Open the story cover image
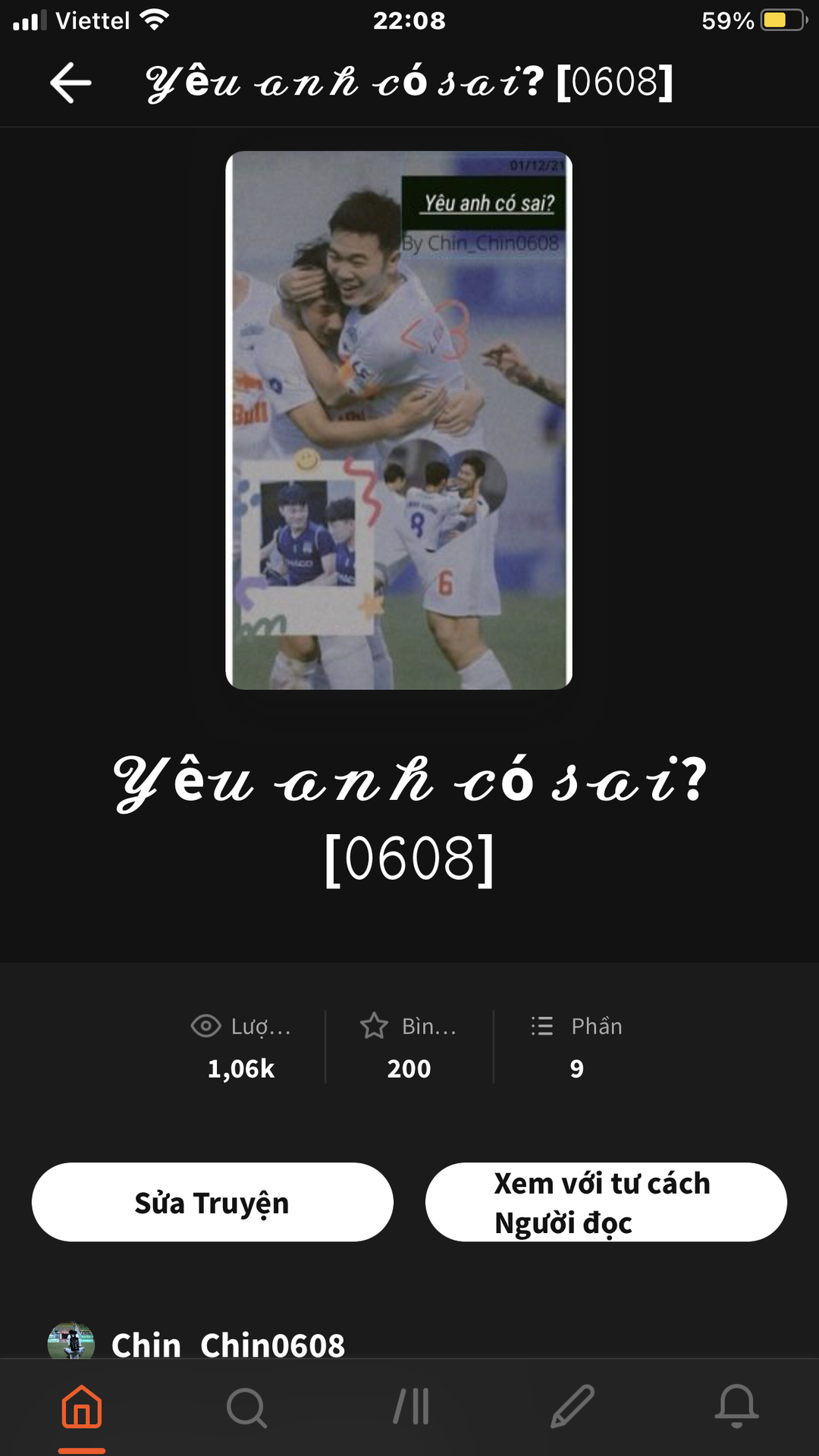The width and height of the screenshot is (819, 1456). 399,420
